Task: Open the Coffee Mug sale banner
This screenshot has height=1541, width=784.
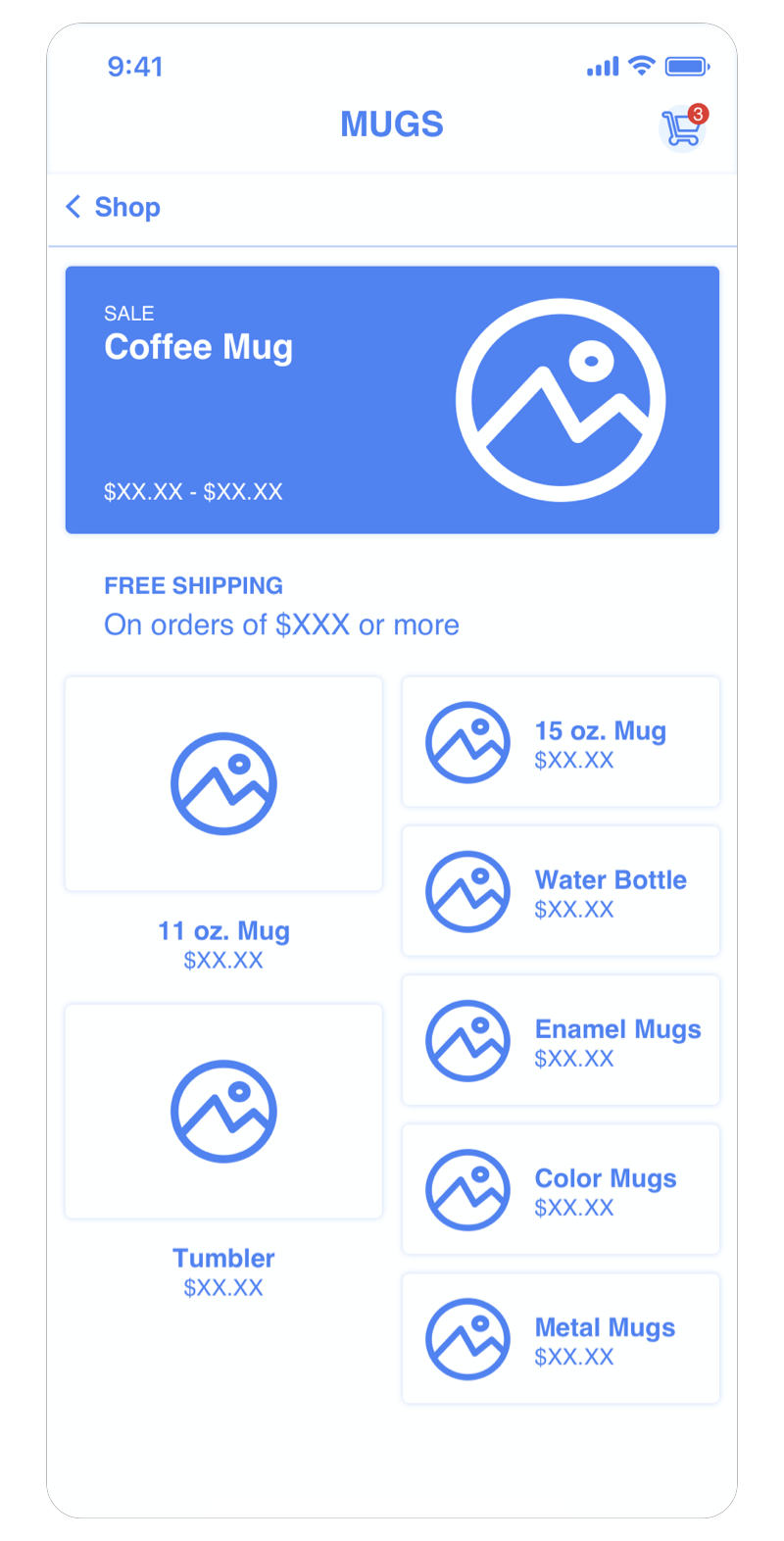Action: click(392, 400)
